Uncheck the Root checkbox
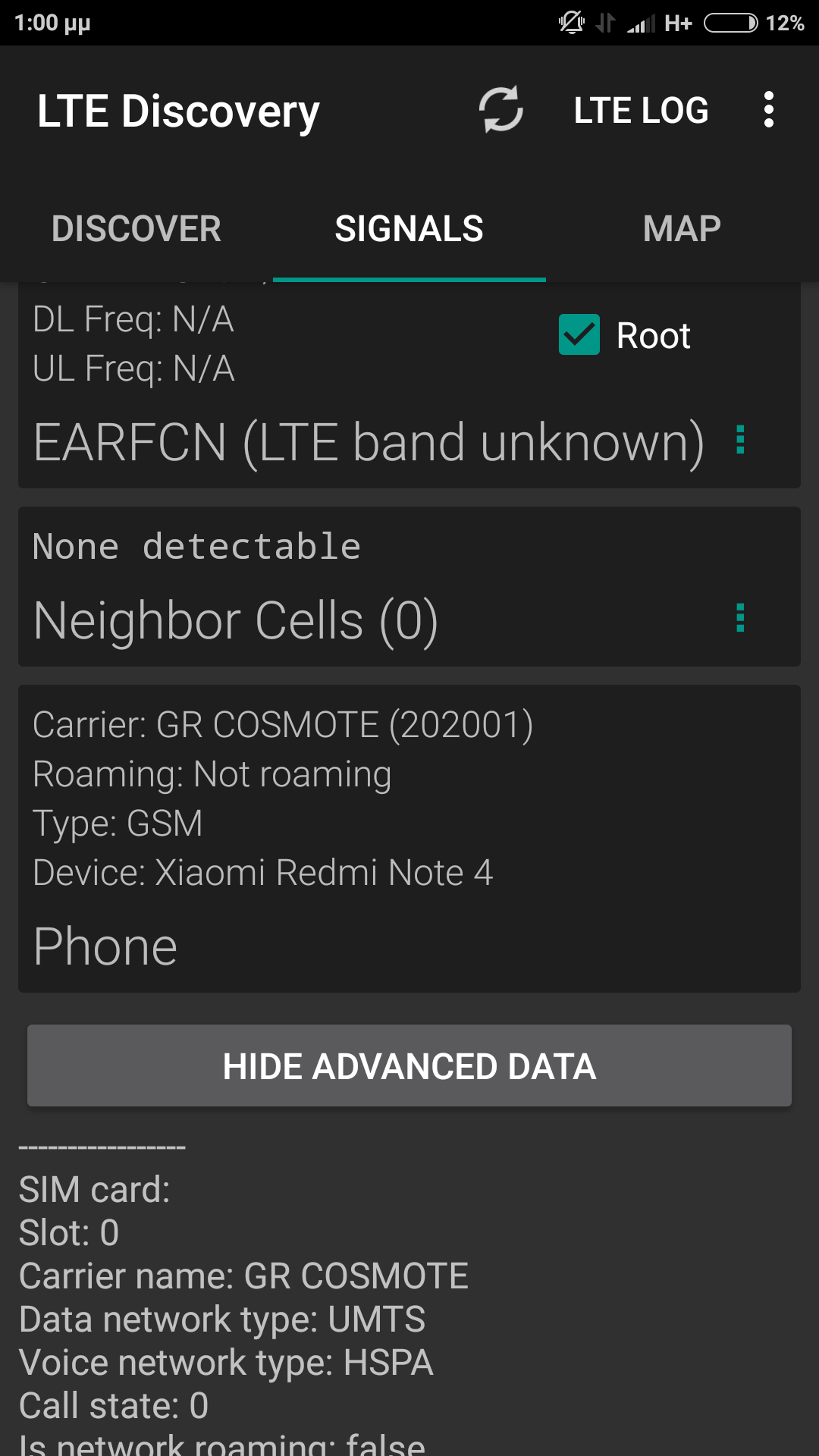The image size is (819, 1456). [579, 335]
